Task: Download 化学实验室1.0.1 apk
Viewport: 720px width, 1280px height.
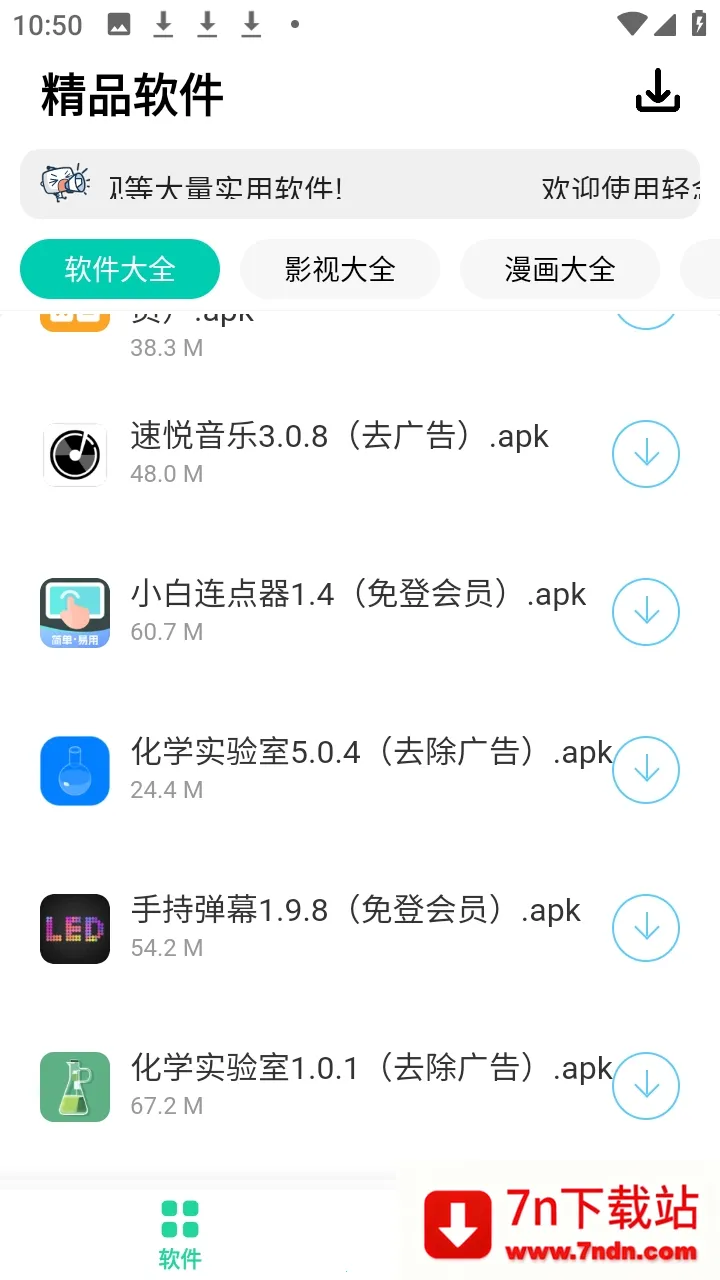Action: point(646,1086)
